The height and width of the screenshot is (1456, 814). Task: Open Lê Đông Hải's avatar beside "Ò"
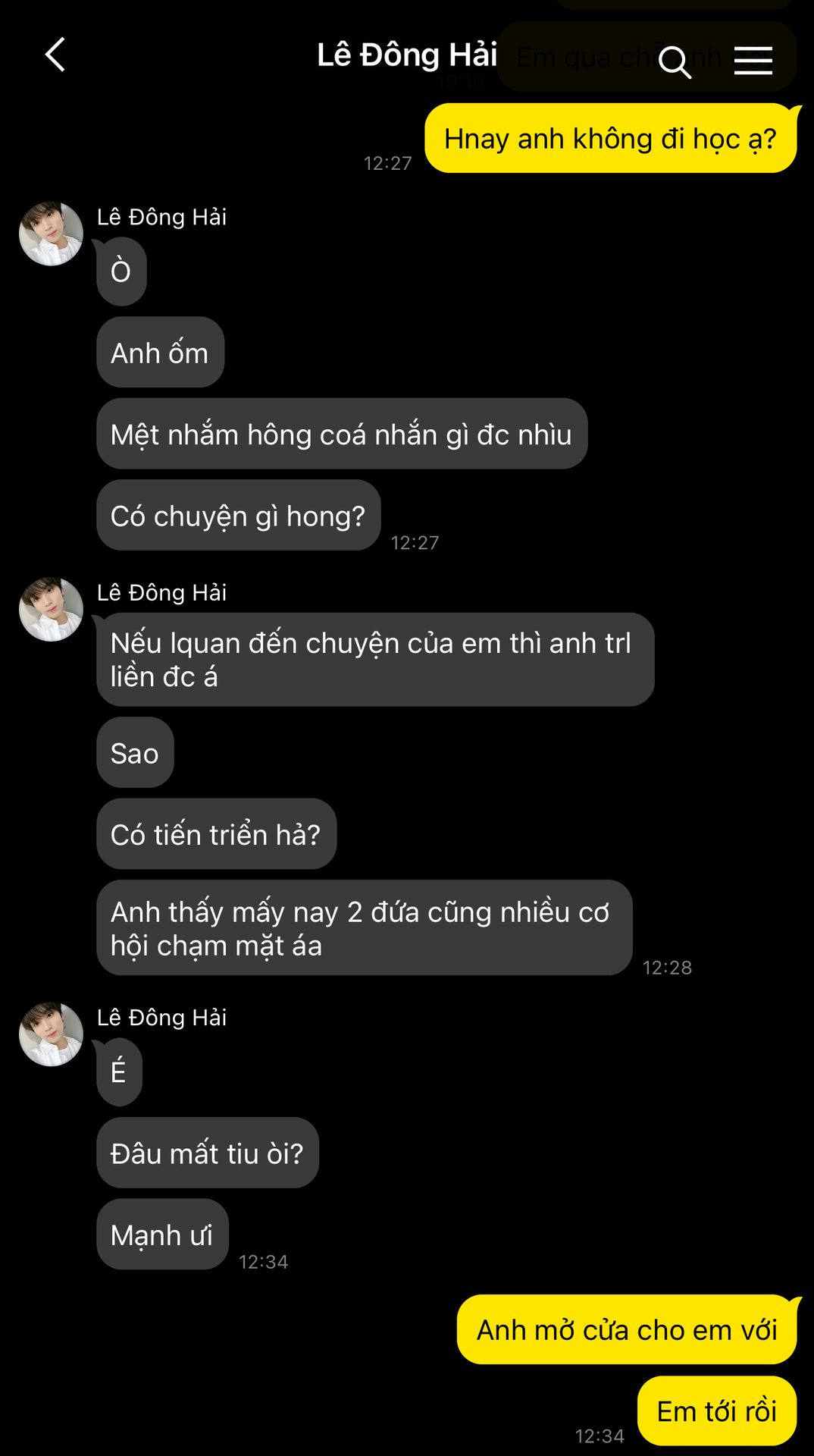point(51,234)
